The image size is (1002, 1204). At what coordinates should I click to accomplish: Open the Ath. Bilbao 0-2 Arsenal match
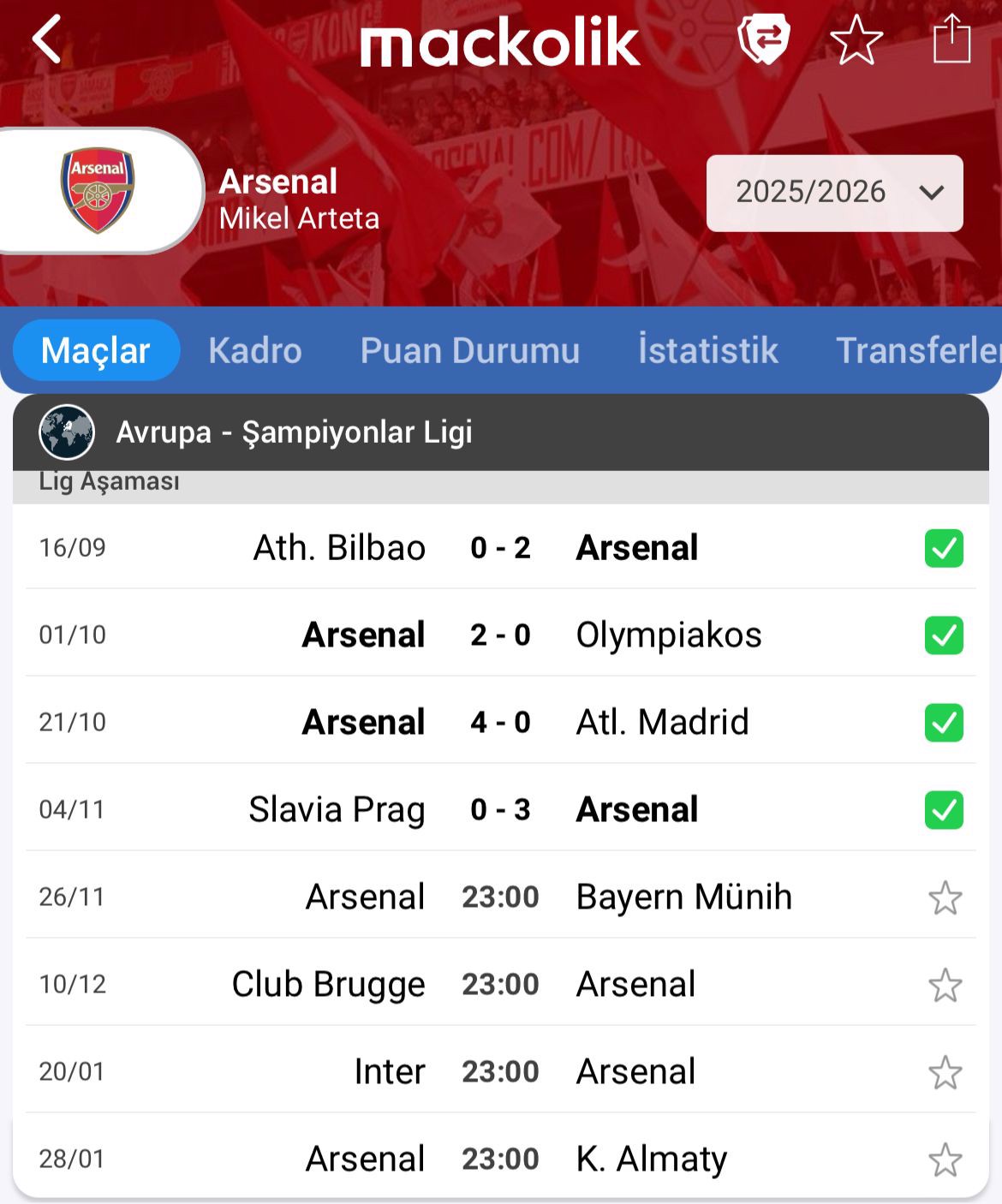[500, 548]
